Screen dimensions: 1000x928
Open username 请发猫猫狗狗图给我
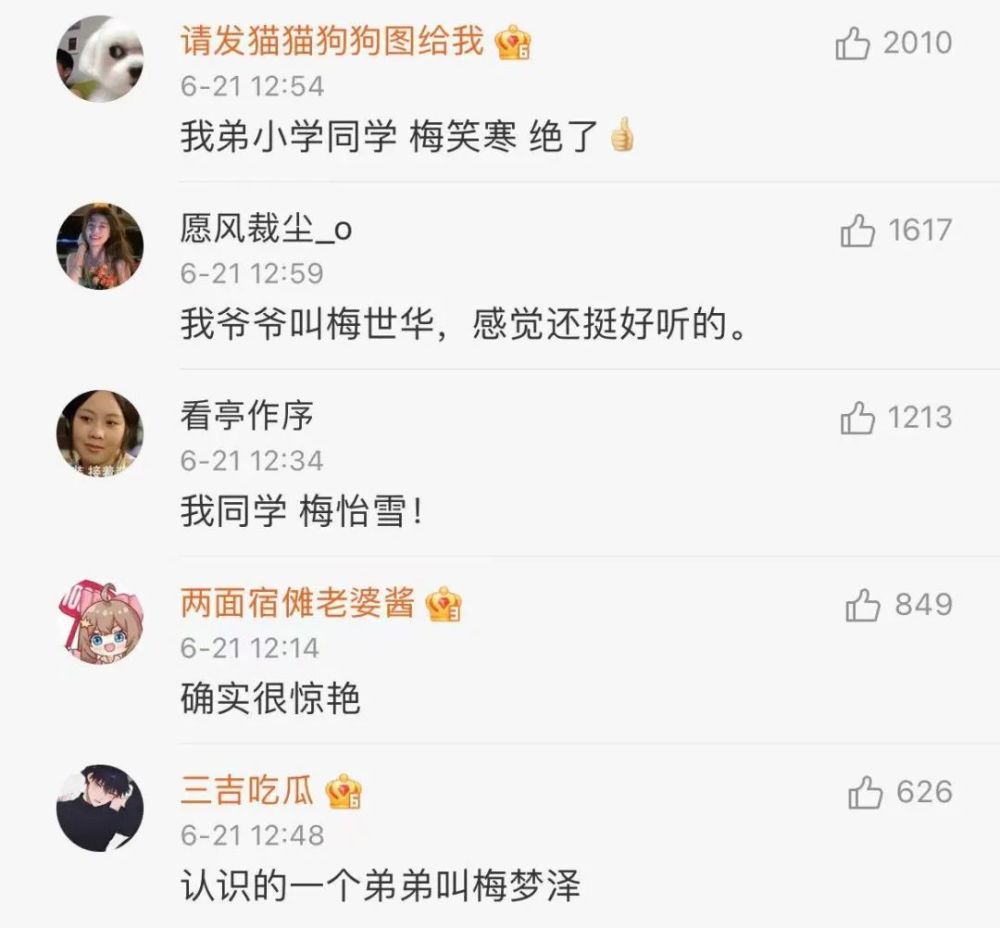(331, 42)
